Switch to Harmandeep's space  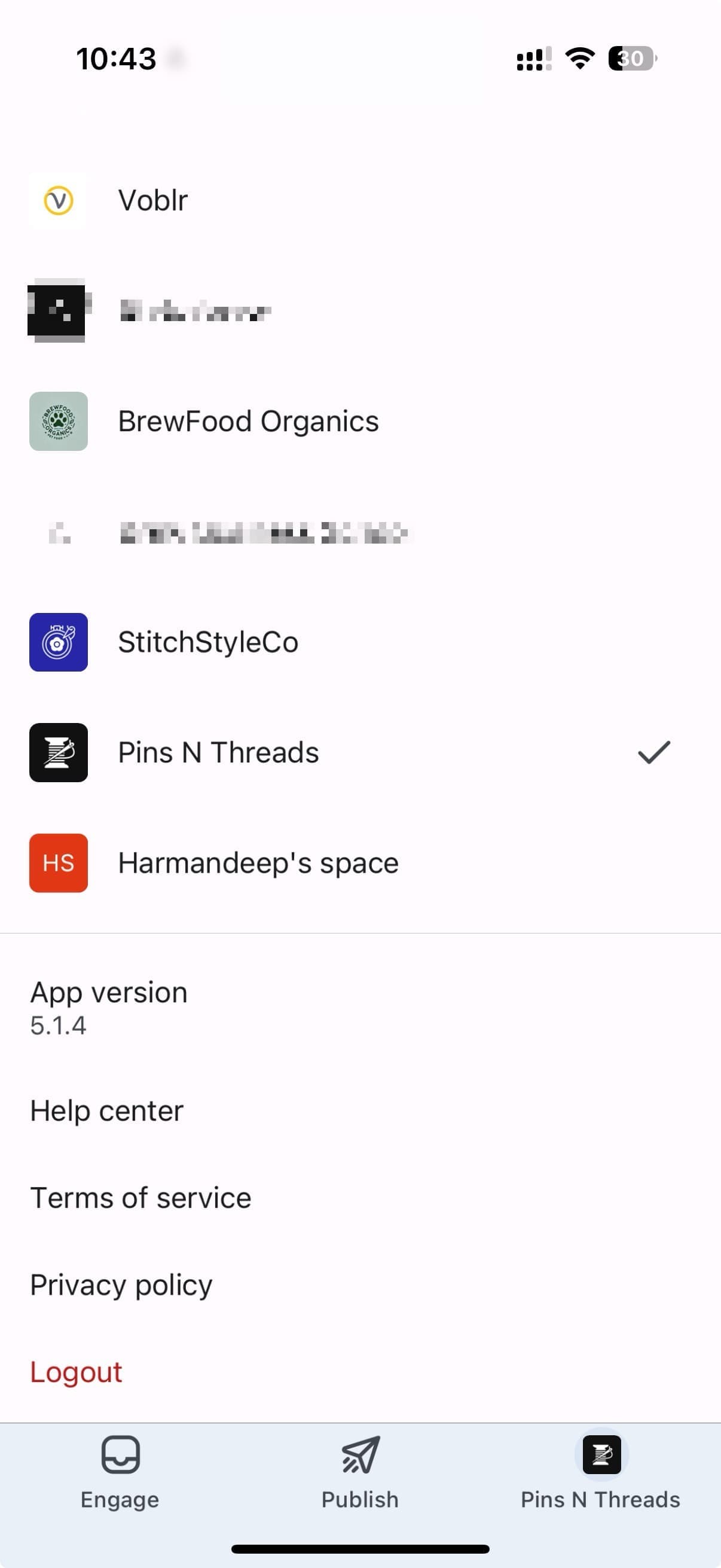click(360, 863)
